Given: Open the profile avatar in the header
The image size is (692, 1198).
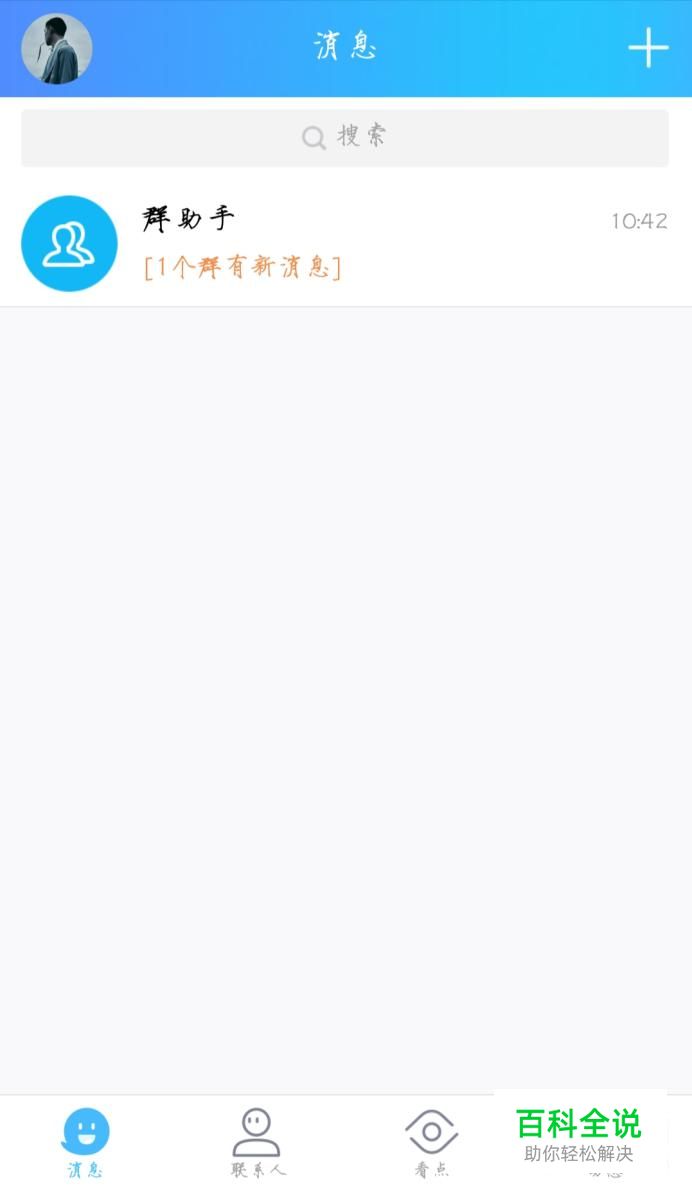Looking at the screenshot, I should 57,49.
